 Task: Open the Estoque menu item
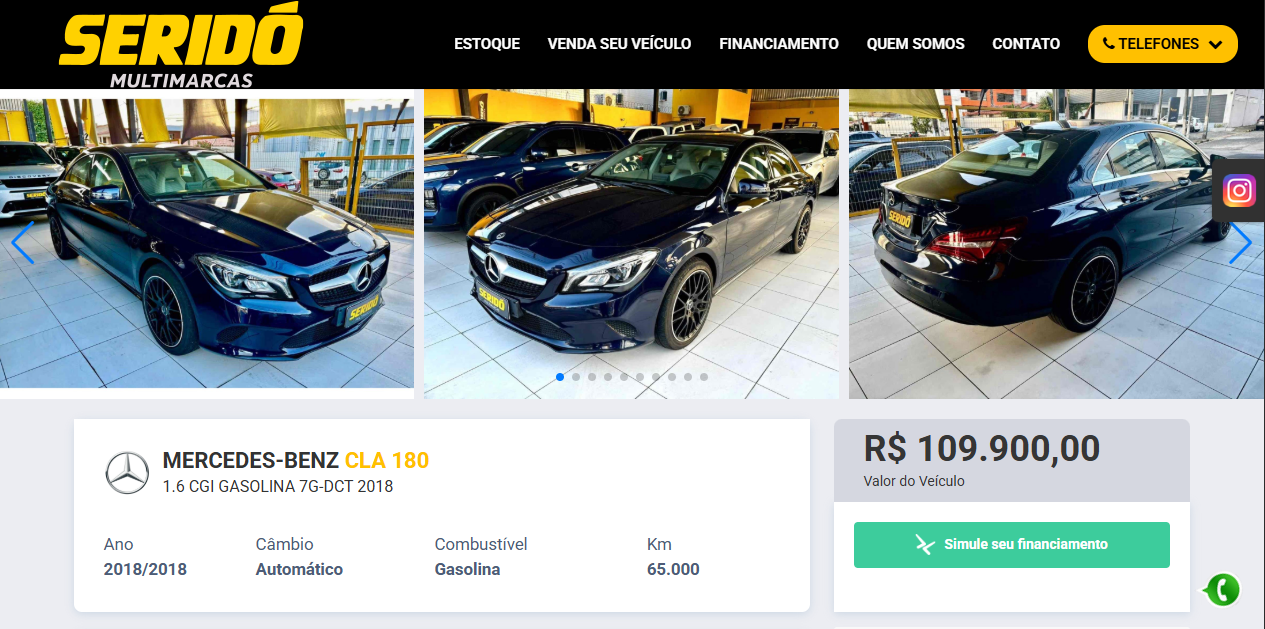click(x=486, y=44)
